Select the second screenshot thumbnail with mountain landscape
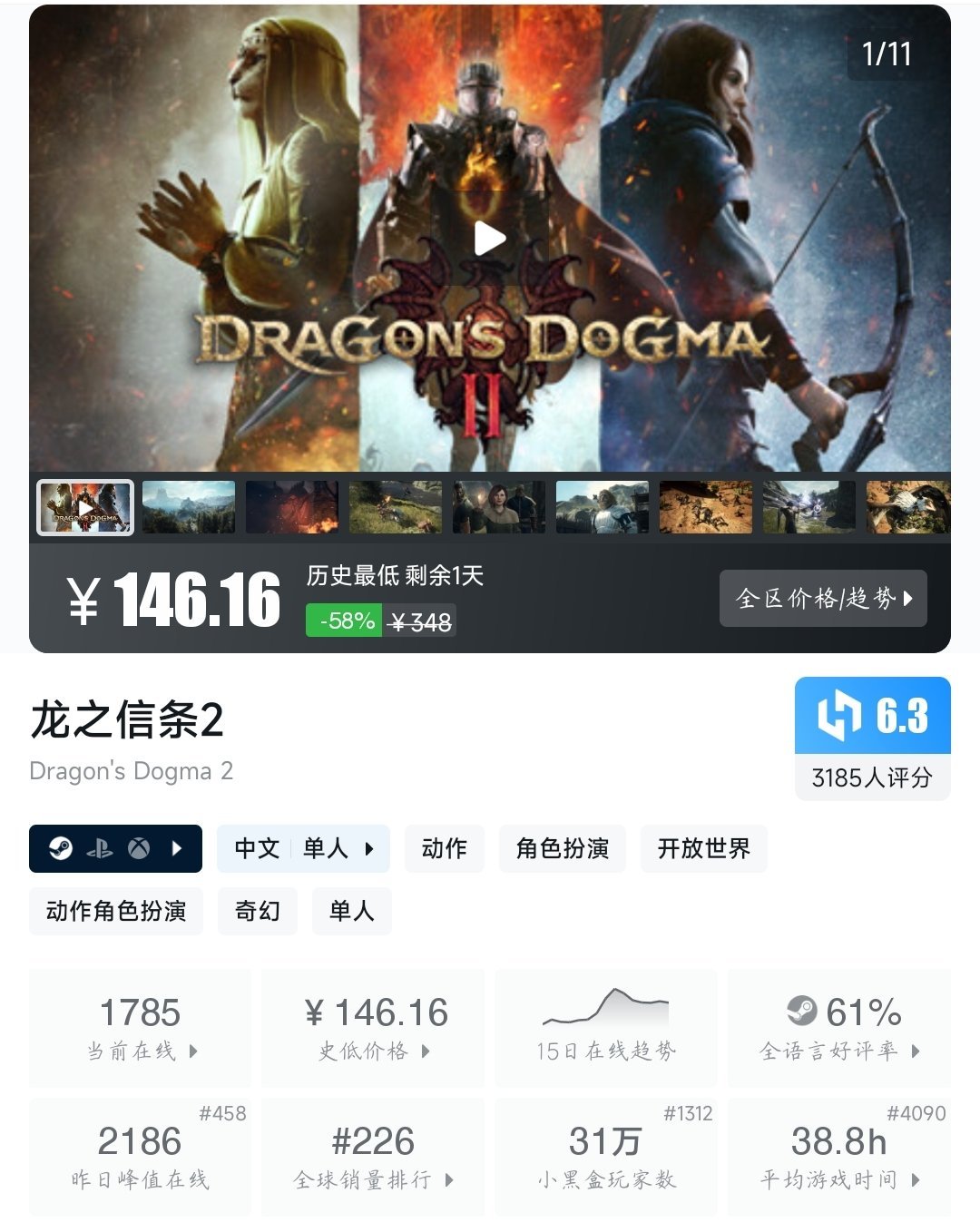 click(x=189, y=507)
